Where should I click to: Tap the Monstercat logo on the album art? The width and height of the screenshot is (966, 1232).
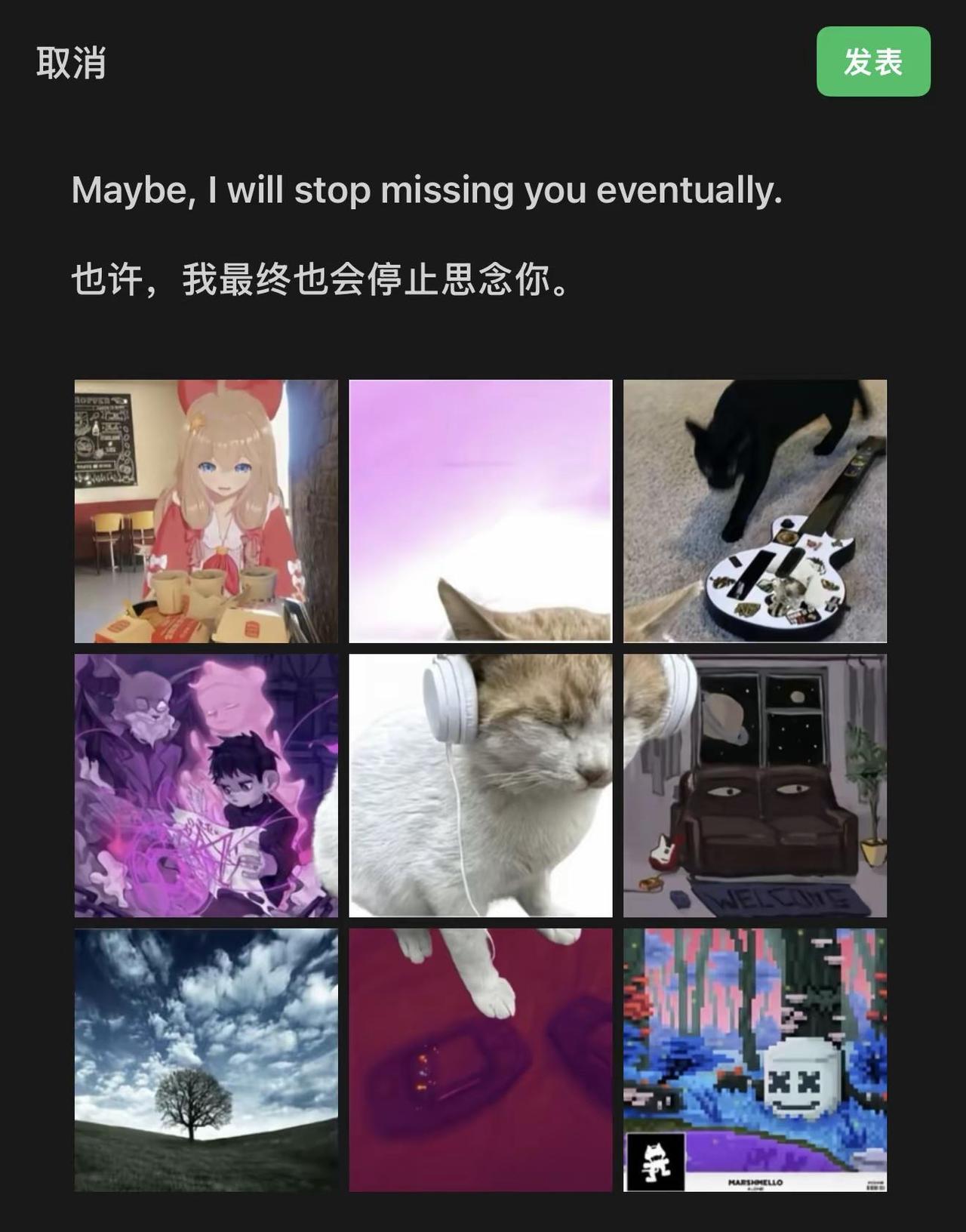(656, 1178)
